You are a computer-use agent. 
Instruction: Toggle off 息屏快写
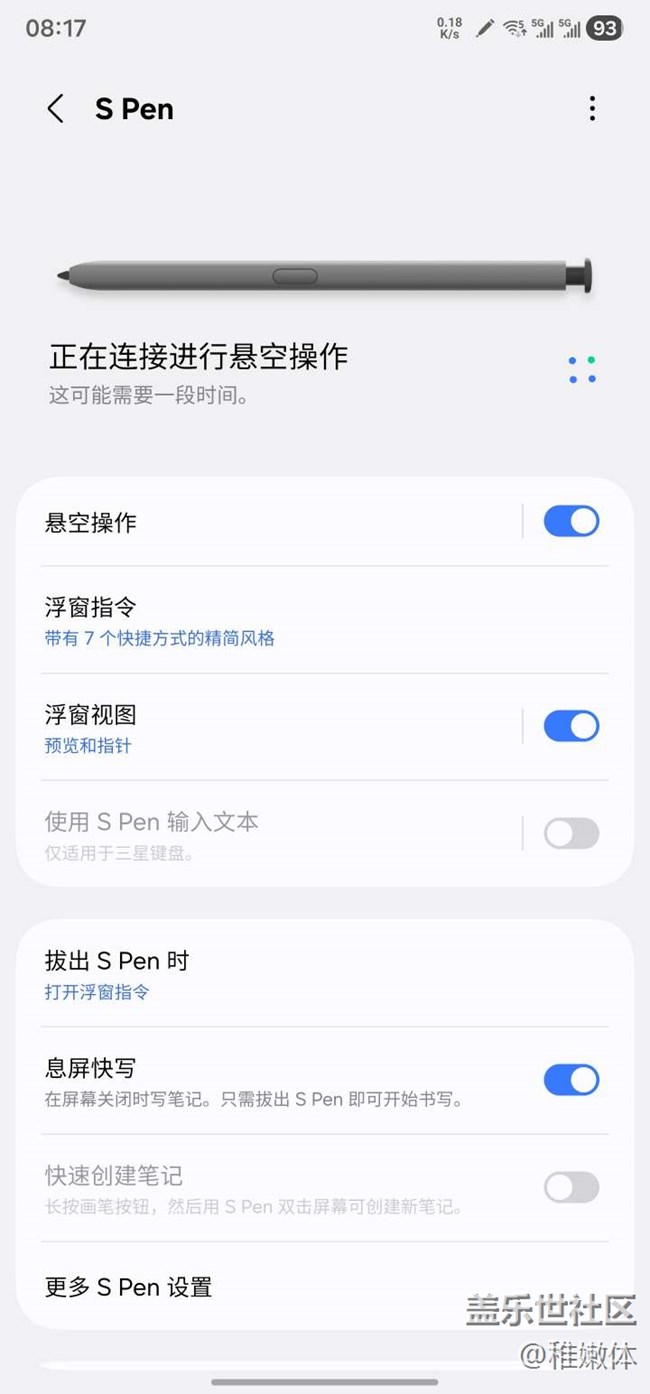point(571,1080)
